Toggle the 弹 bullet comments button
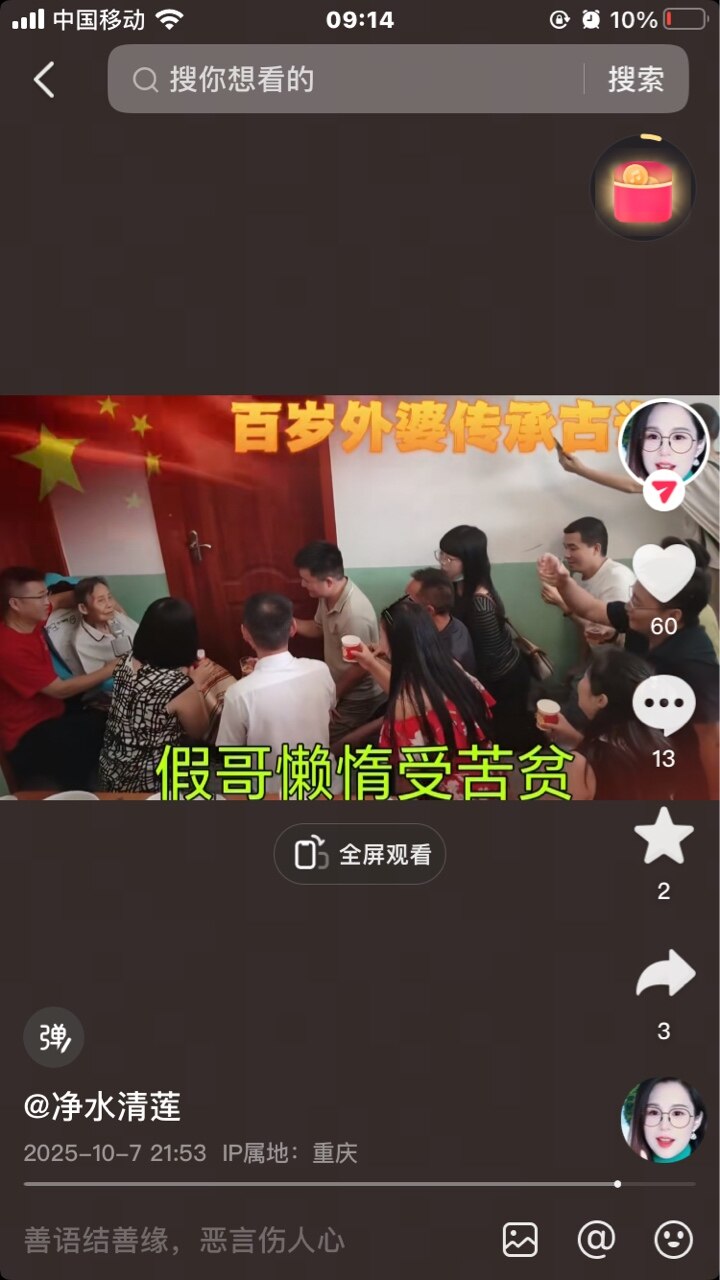Image resolution: width=720 pixels, height=1280 pixels. [54, 1038]
